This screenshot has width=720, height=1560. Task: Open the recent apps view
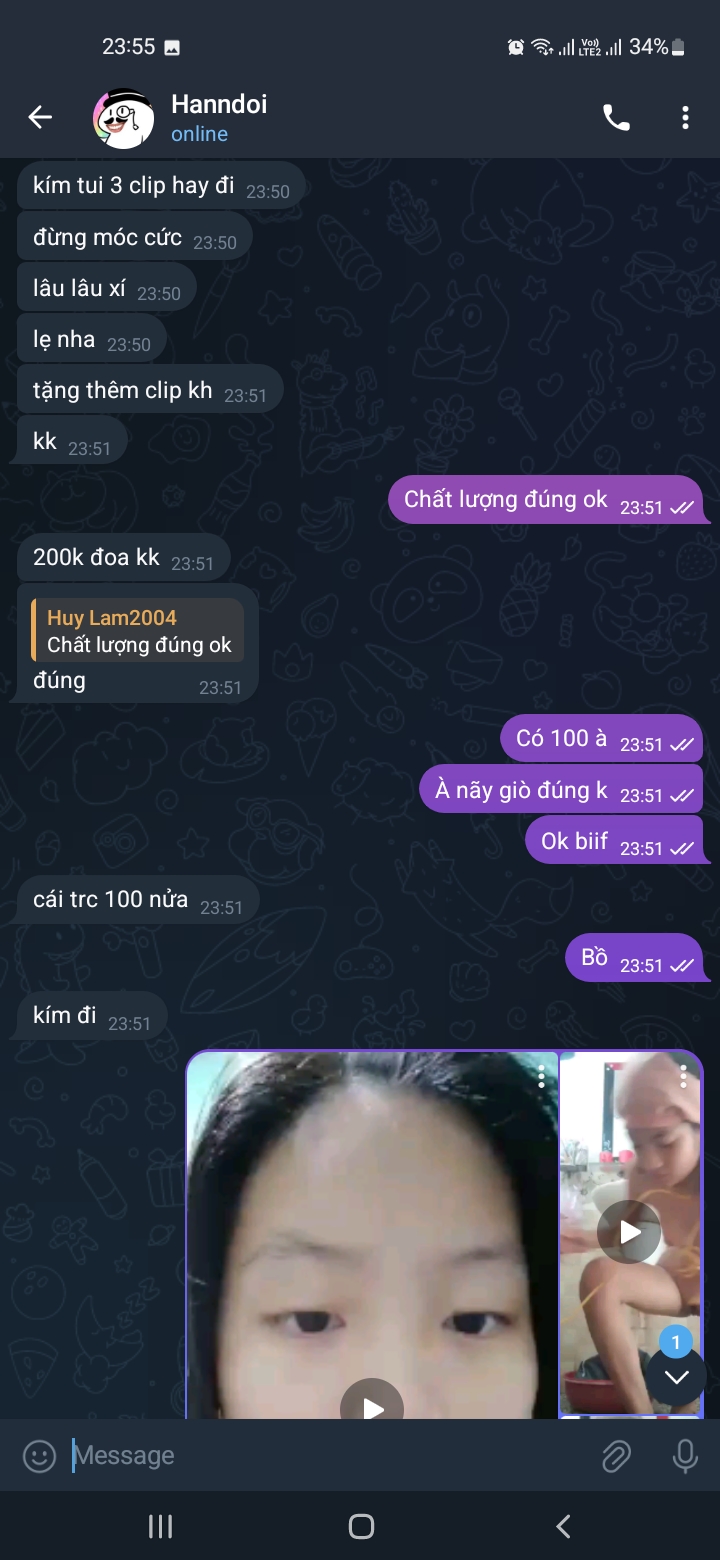(x=160, y=1526)
